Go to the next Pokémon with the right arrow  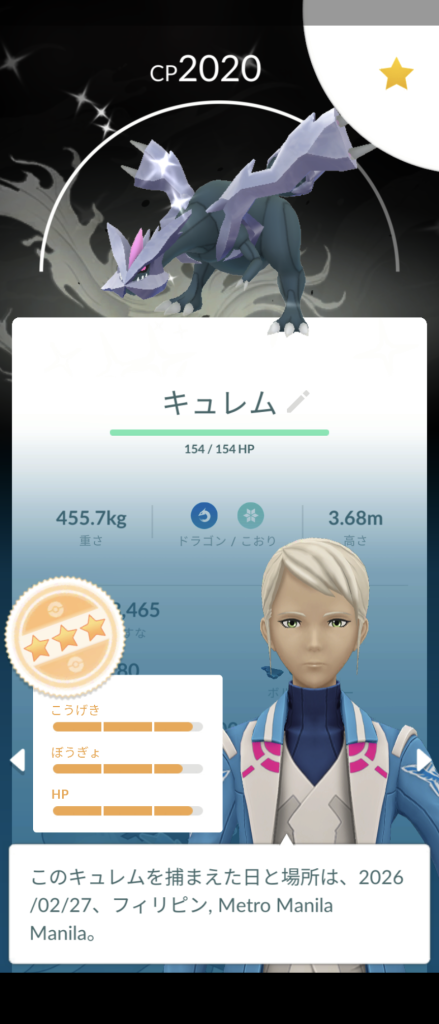(423, 760)
